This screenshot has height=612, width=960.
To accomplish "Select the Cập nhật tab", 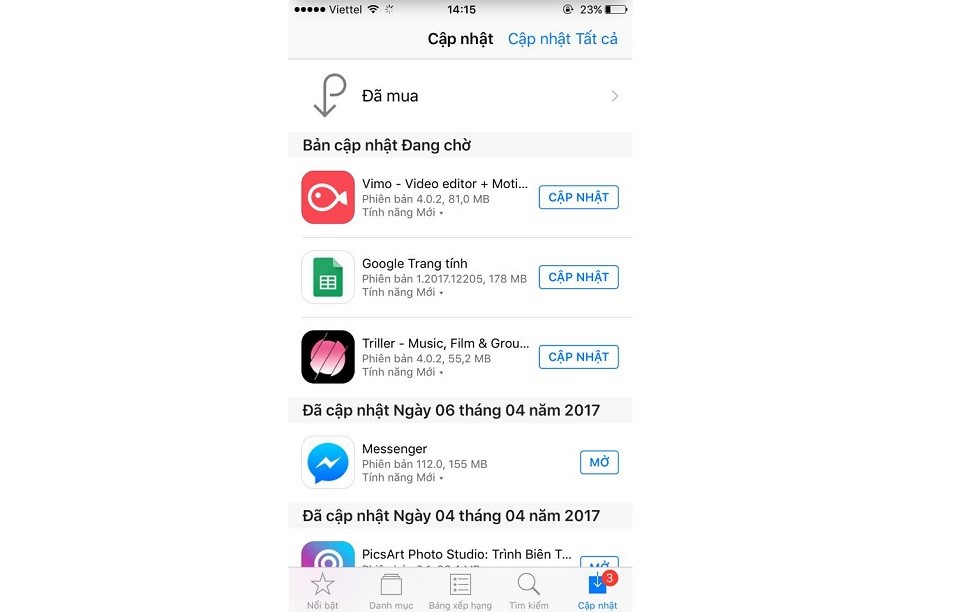I will [x=597, y=591].
